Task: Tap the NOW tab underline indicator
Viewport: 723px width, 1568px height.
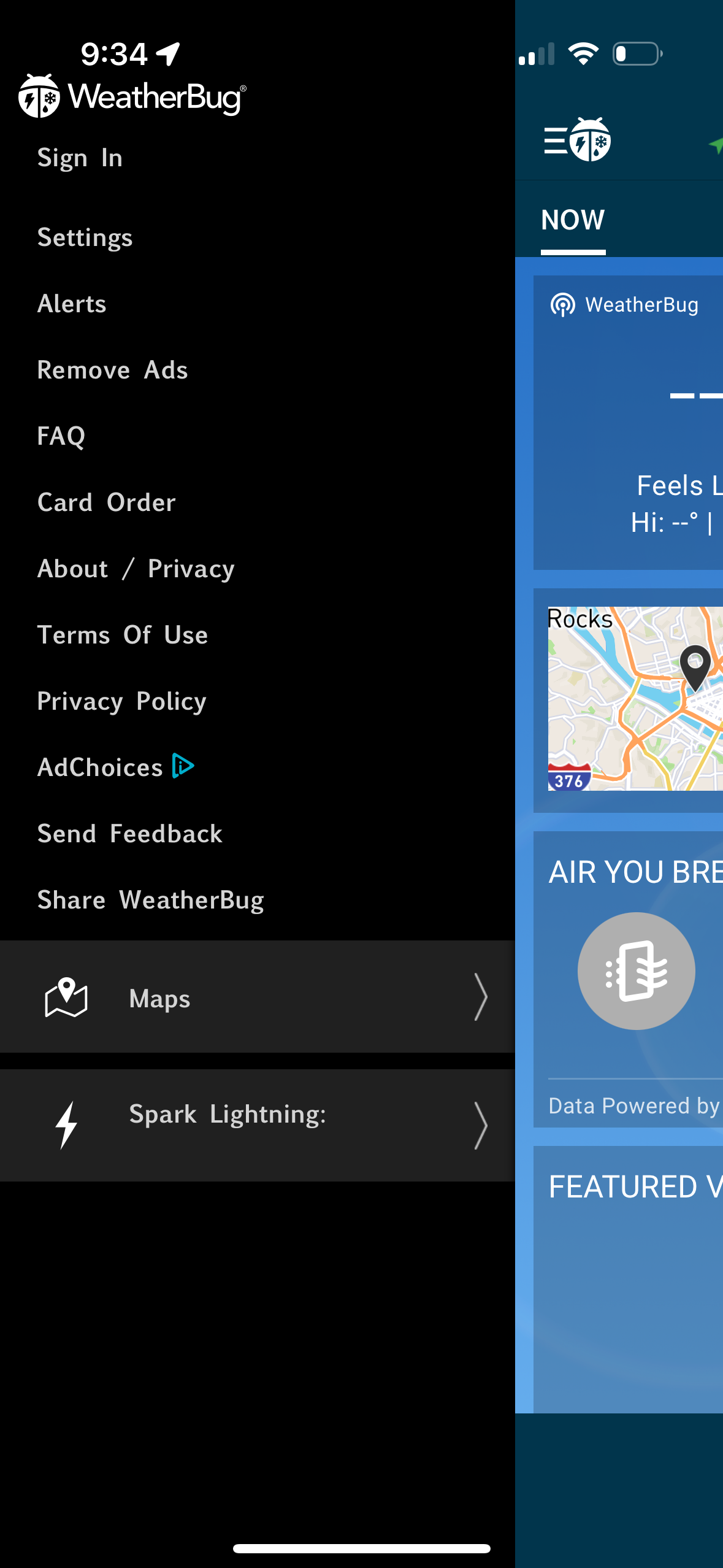Action: pyautogui.click(x=572, y=250)
